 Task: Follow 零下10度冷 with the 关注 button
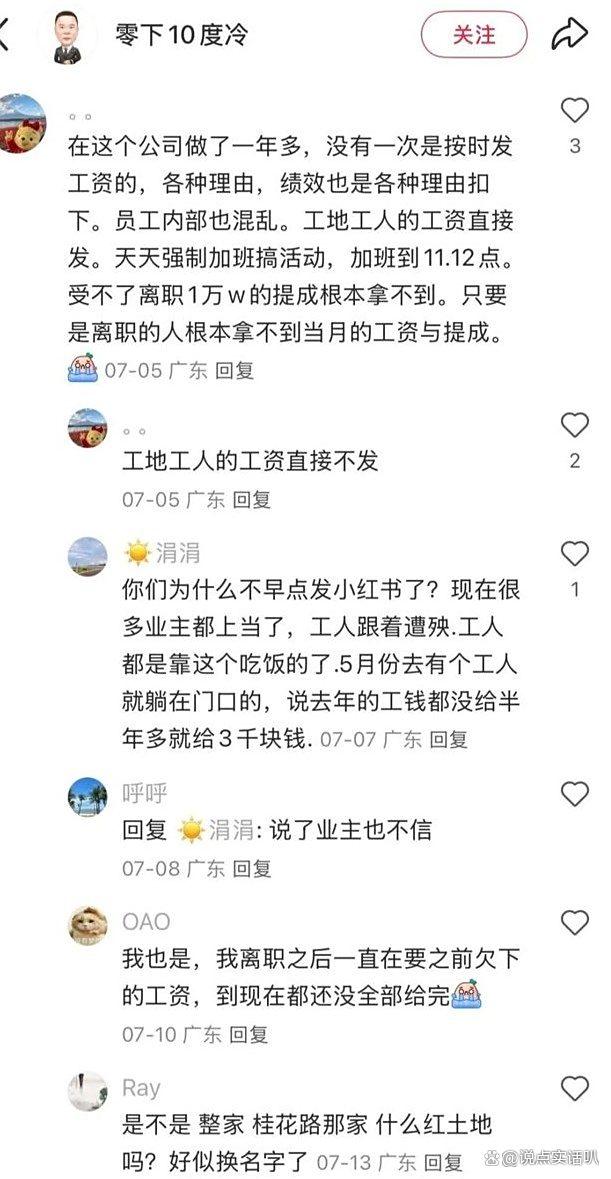point(473,35)
